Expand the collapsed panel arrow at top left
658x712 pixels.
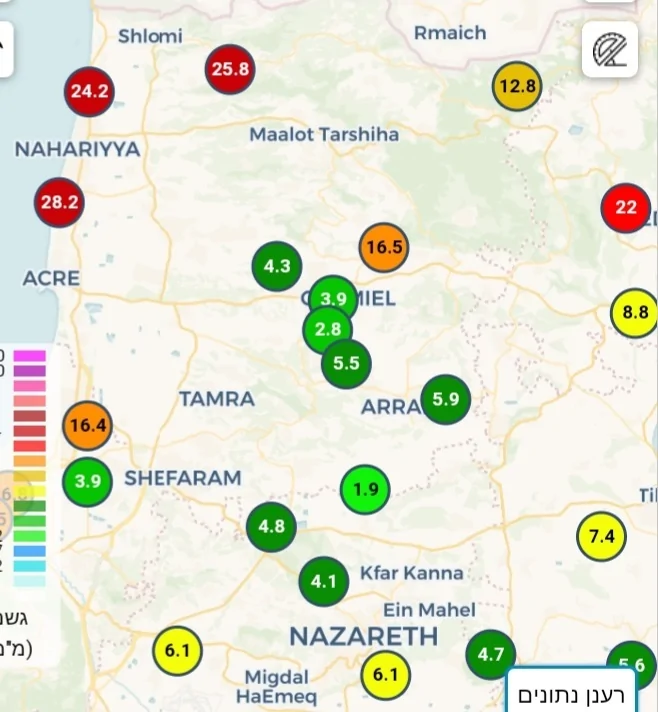[x=5, y=47]
